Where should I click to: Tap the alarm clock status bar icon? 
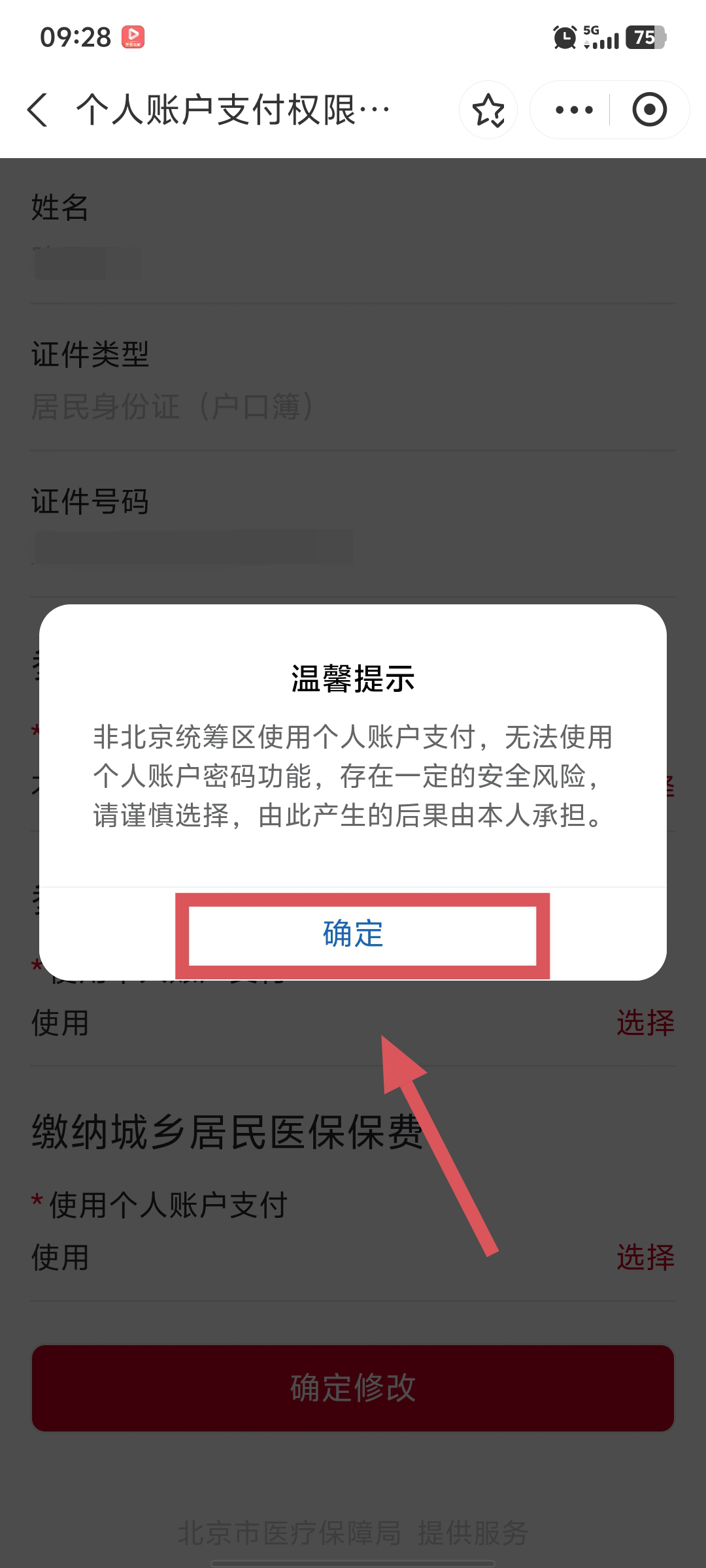point(563,37)
